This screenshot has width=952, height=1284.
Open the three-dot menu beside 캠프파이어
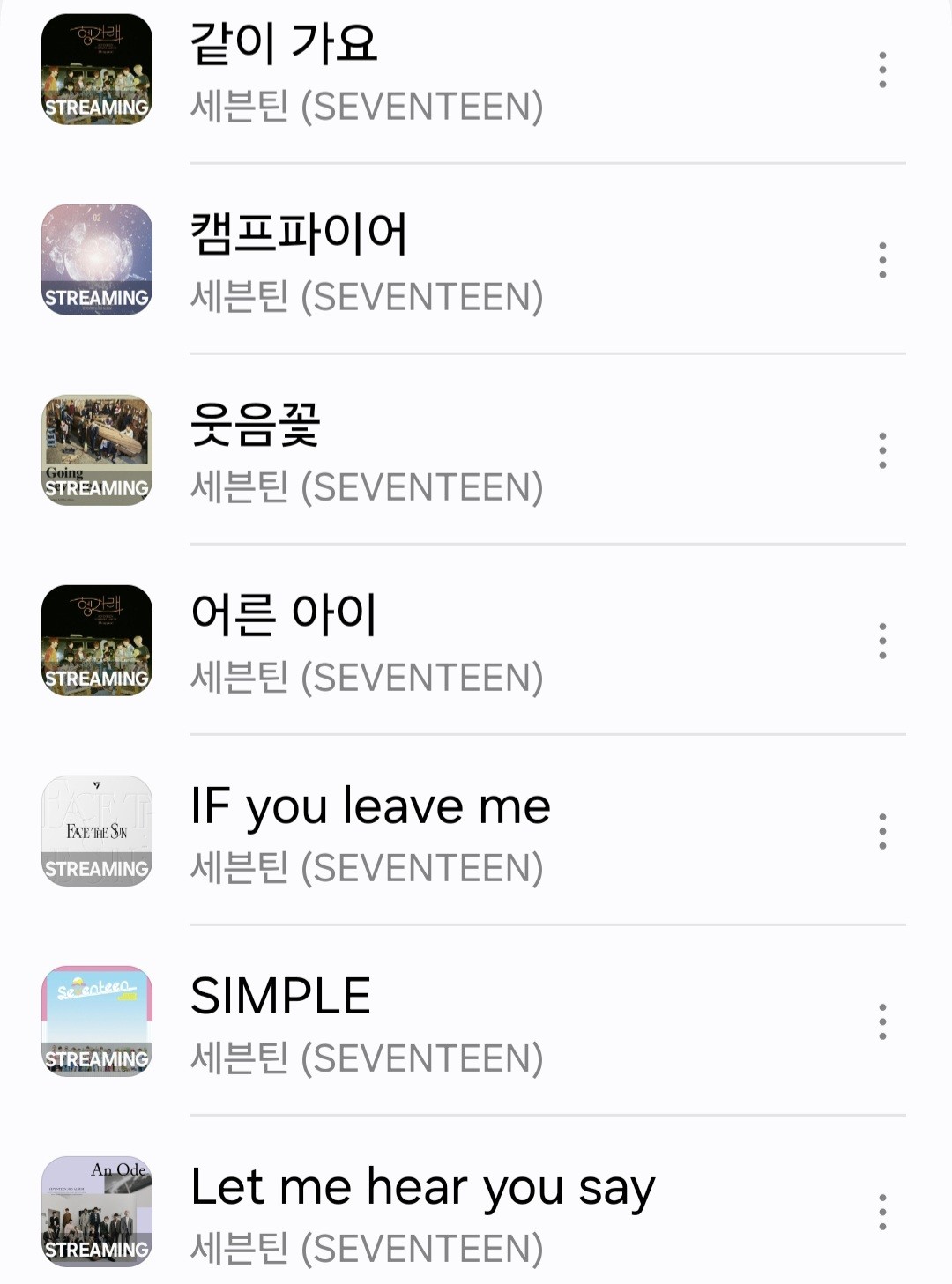click(881, 260)
